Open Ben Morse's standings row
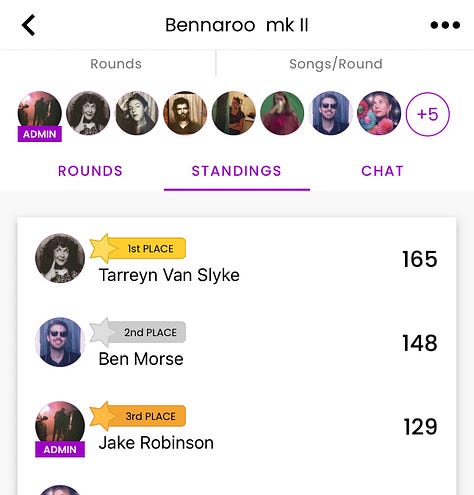This screenshot has width=474, height=495. (237, 342)
